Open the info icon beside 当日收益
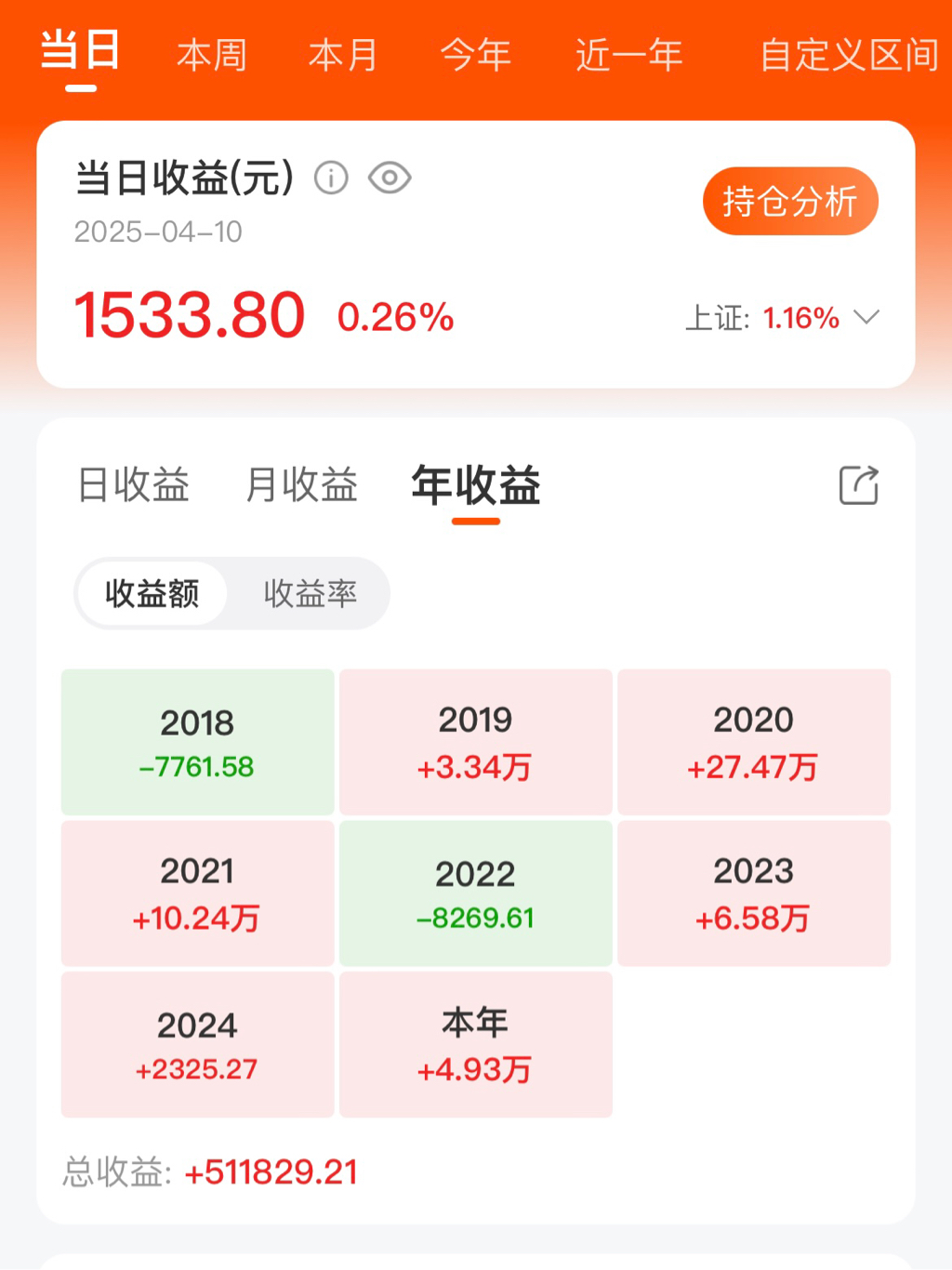Screen dimensions: 952x1270 pyautogui.click(x=331, y=177)
